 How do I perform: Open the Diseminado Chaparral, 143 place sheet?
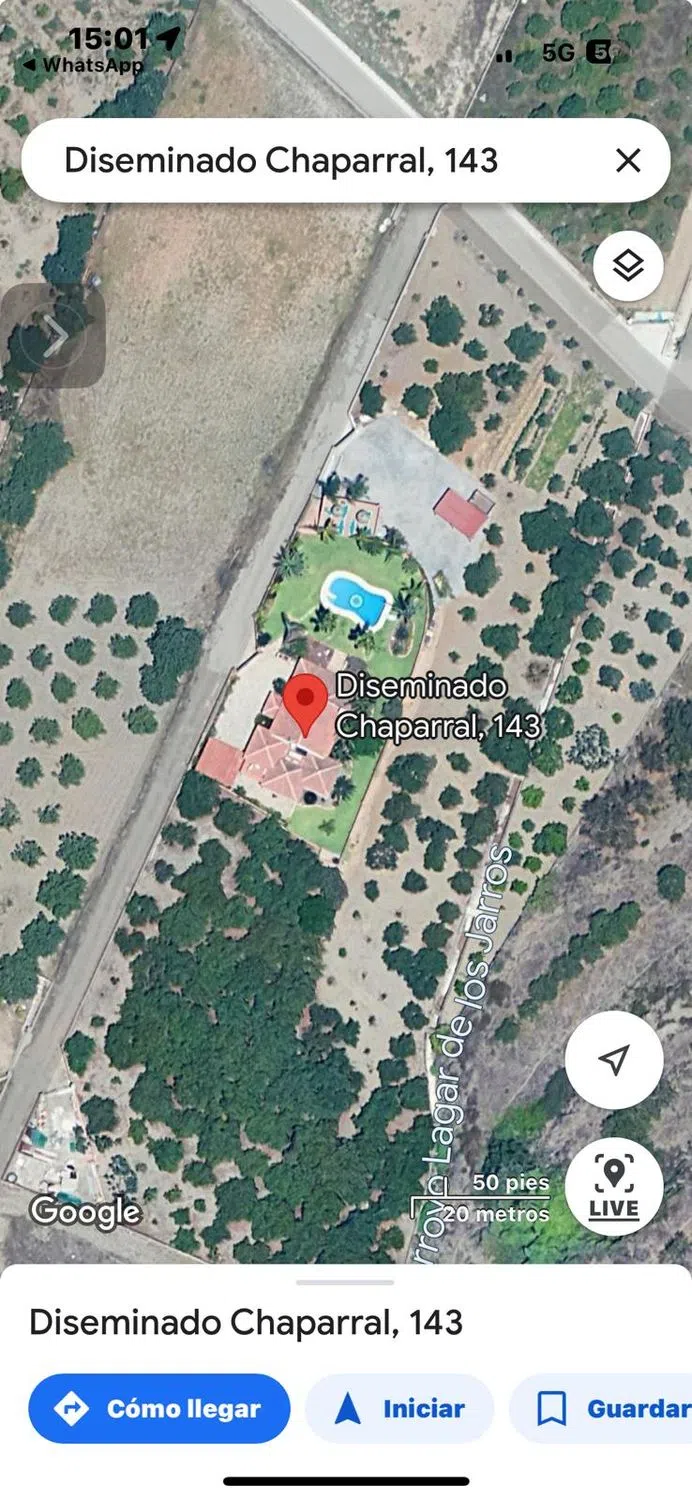(x=246, y=1322)
